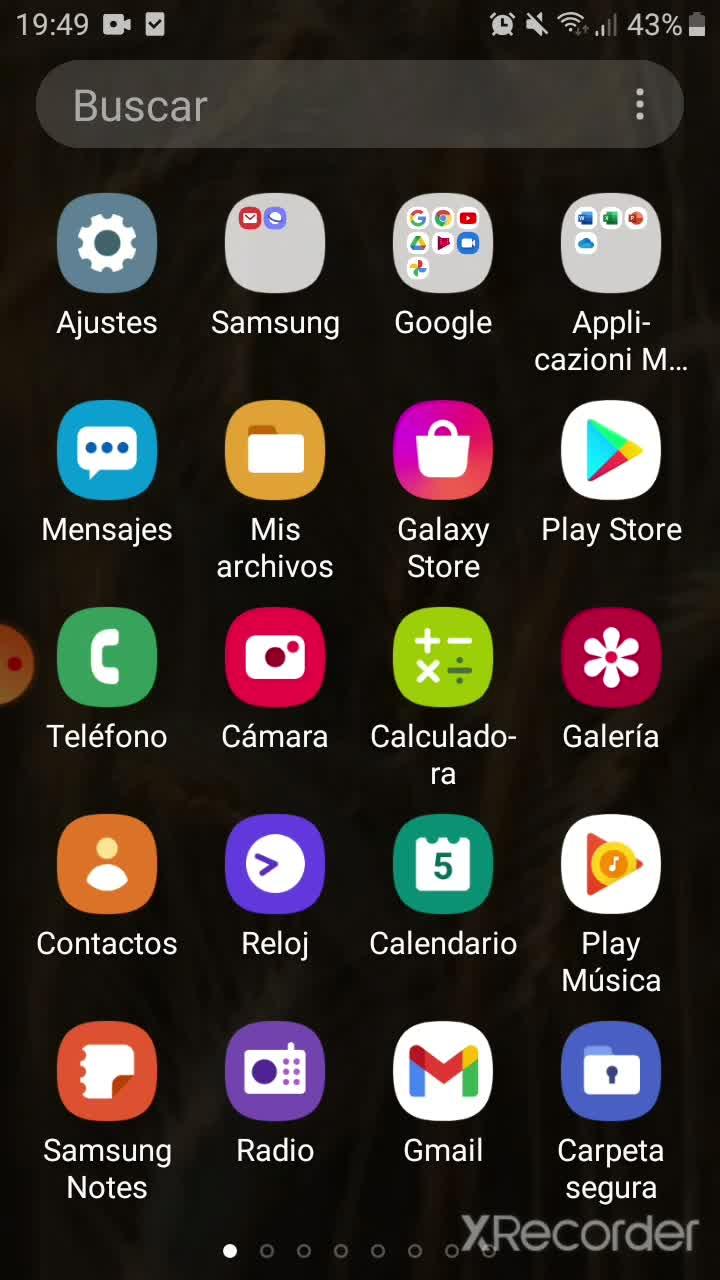Open Ajustes settings app
Image resolution: width=720 pixels, height=1280 pixels.
tap(107, 243)
